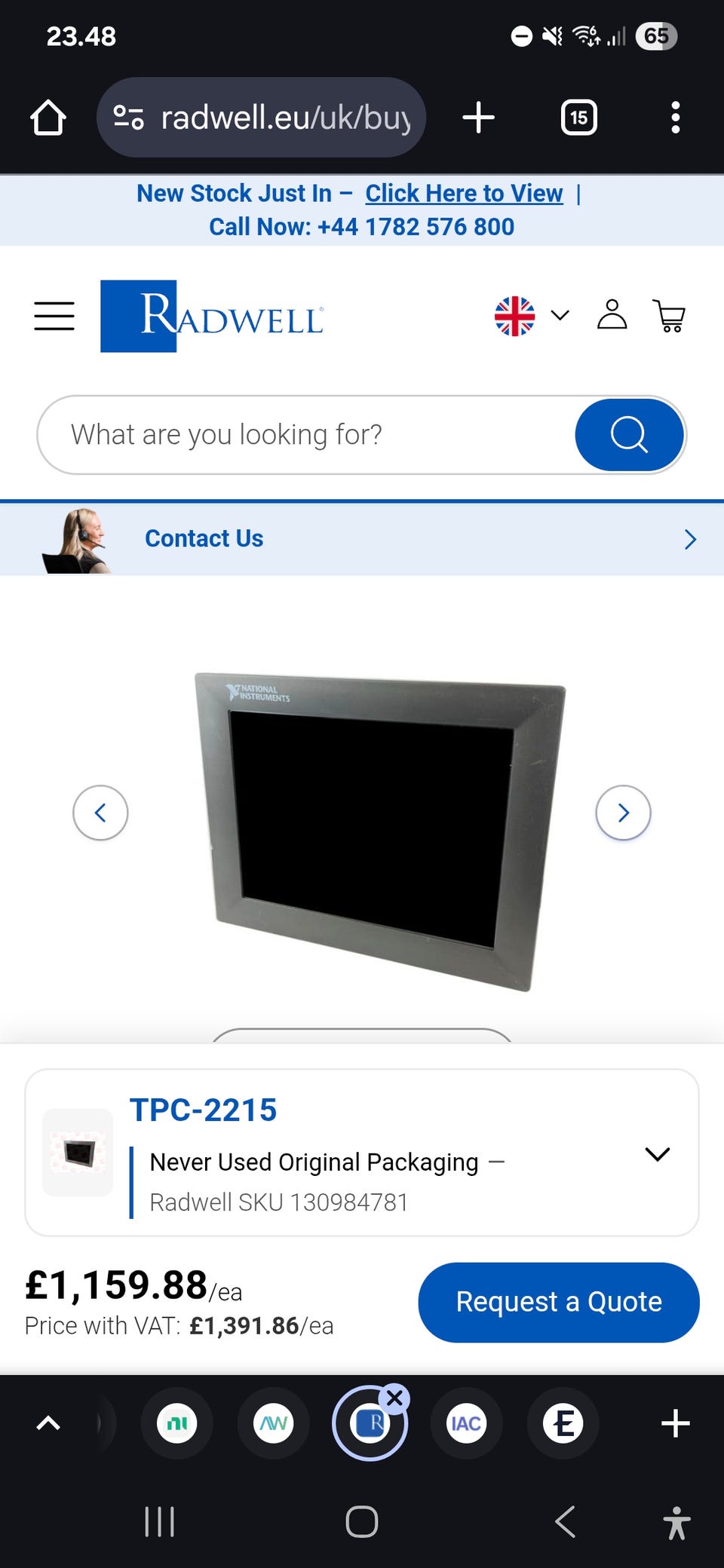The height and width of the screenshot is (1568, 724).
Task: Open a new browser tab
Action: click(478, 118)
